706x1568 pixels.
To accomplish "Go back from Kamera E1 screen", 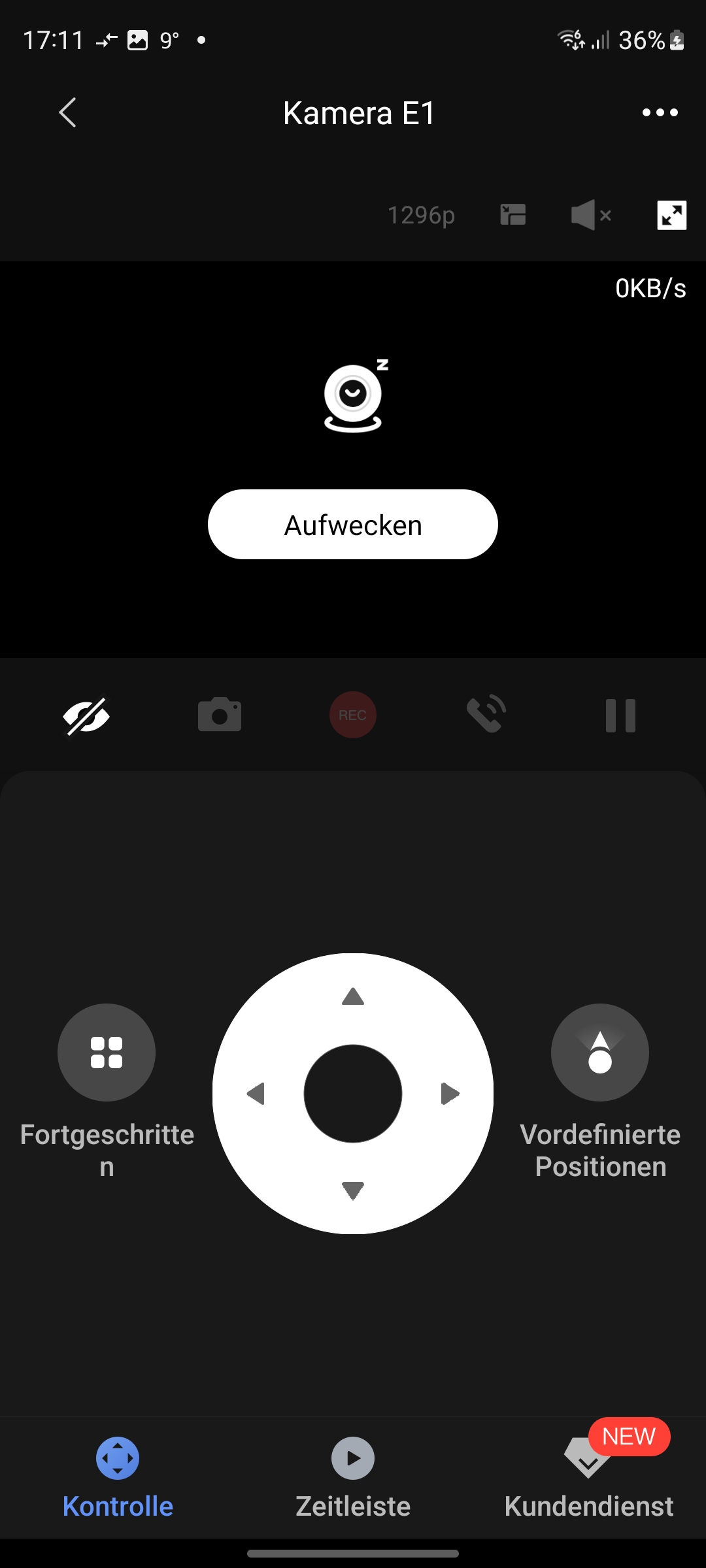I will tap(68, 113).
